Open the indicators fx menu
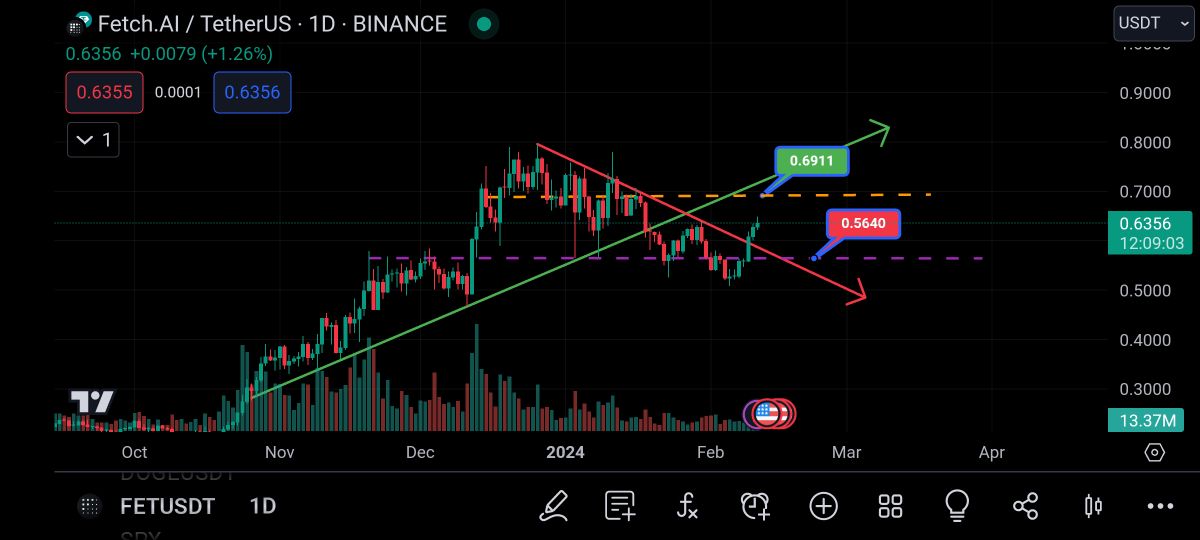 coord(687,506)
